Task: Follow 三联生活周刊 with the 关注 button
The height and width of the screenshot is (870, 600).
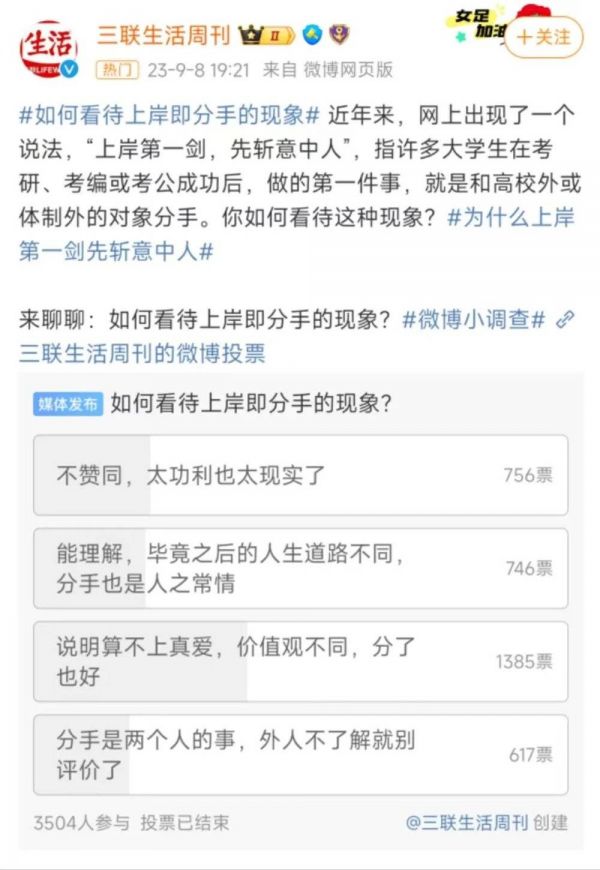Action: click(x=544, y=37)
